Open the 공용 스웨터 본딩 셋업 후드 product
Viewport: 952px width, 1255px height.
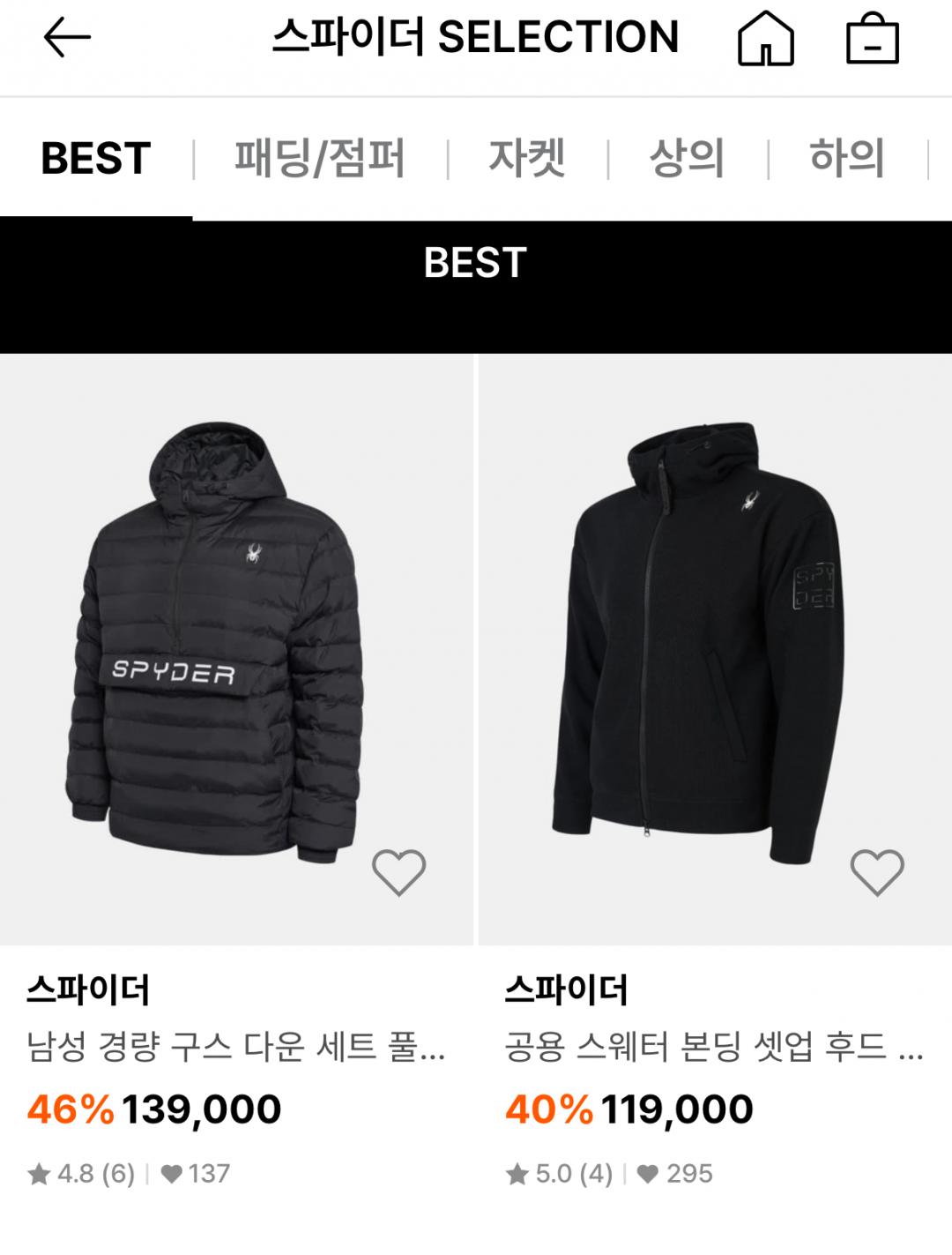(x=715, y=649)
